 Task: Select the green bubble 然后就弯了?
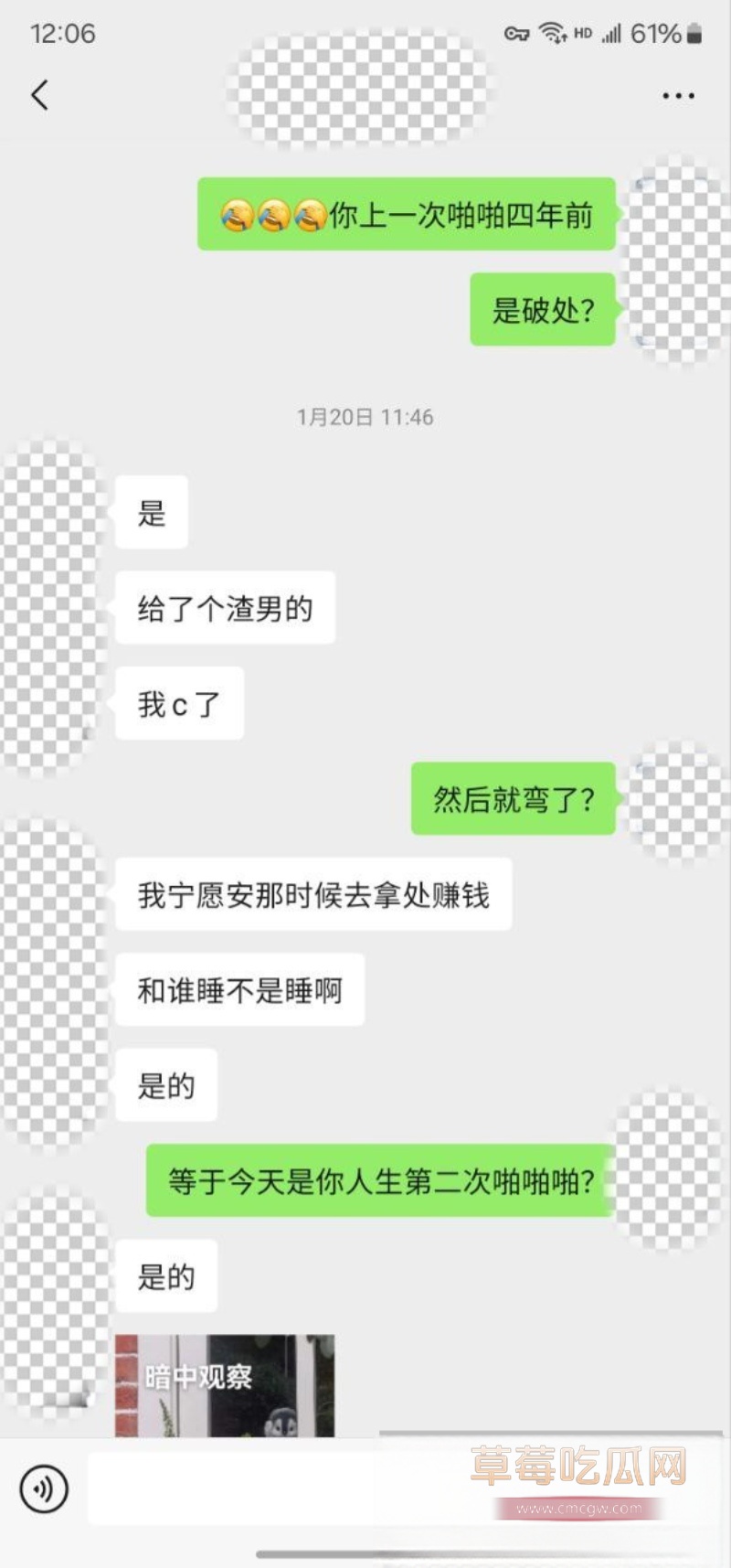point(514,800)
